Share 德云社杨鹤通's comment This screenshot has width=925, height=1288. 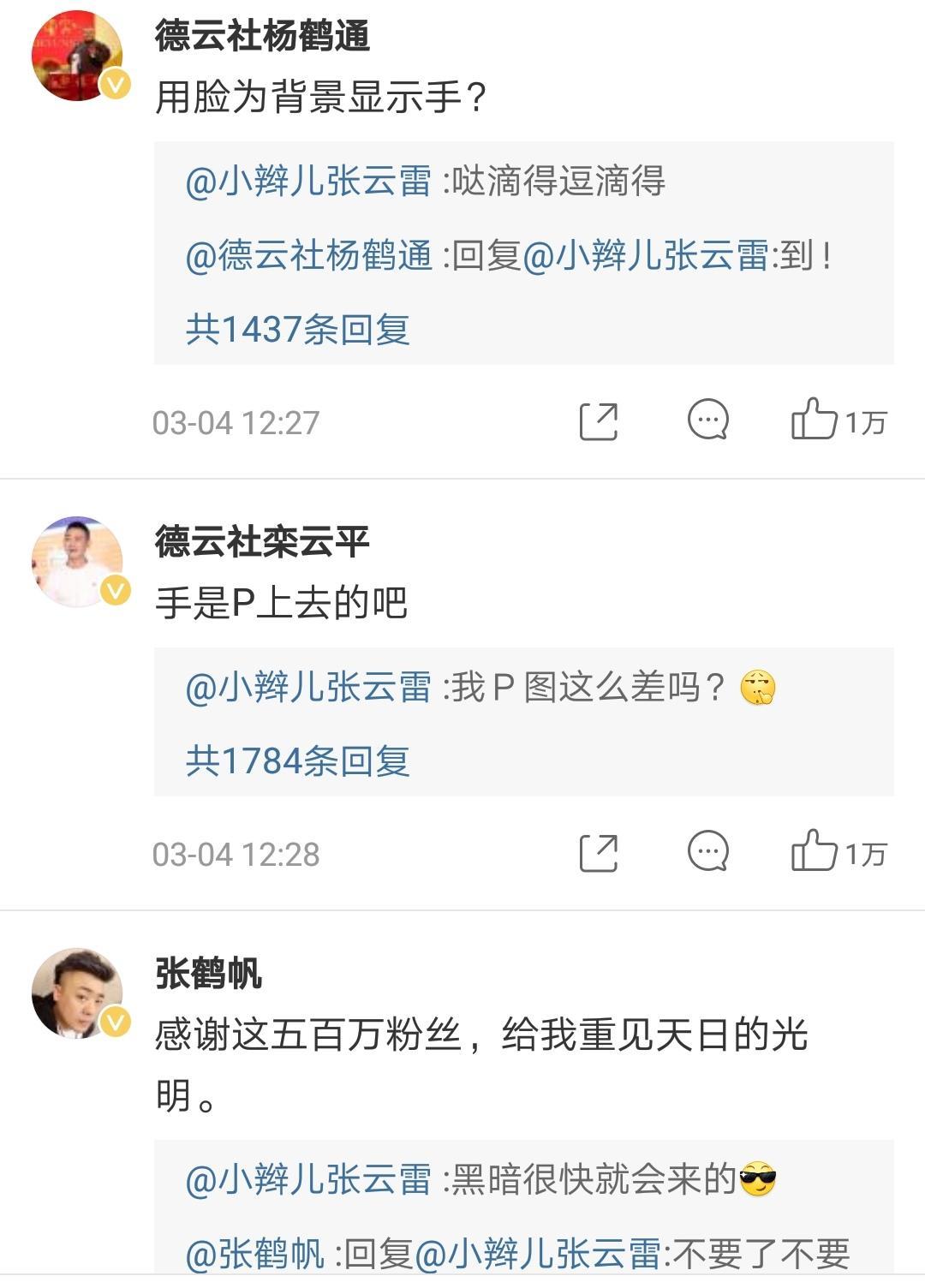tap(598, 421)
